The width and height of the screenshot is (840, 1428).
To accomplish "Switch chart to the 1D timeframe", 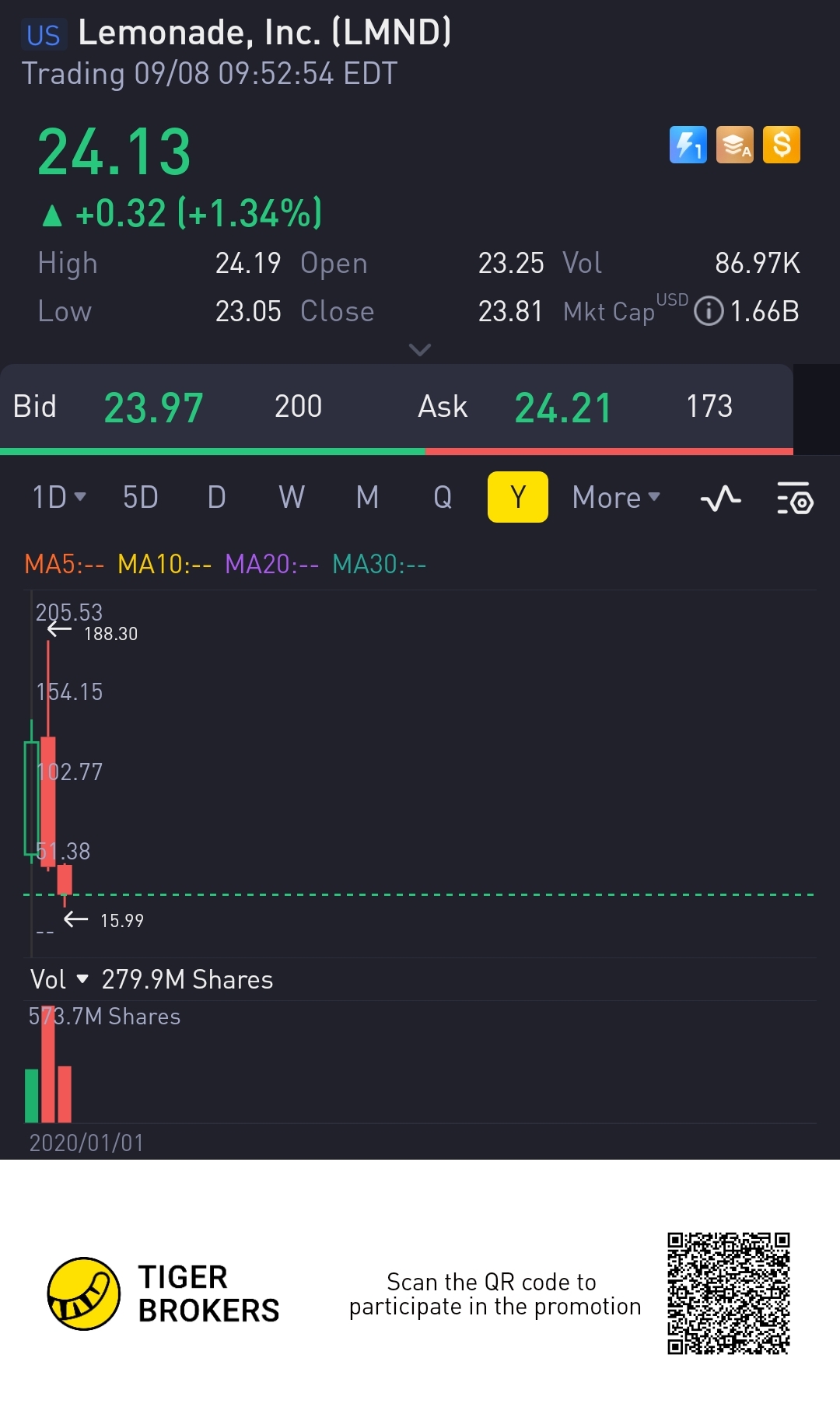I will pyautogui.click(x=58, y=497).
